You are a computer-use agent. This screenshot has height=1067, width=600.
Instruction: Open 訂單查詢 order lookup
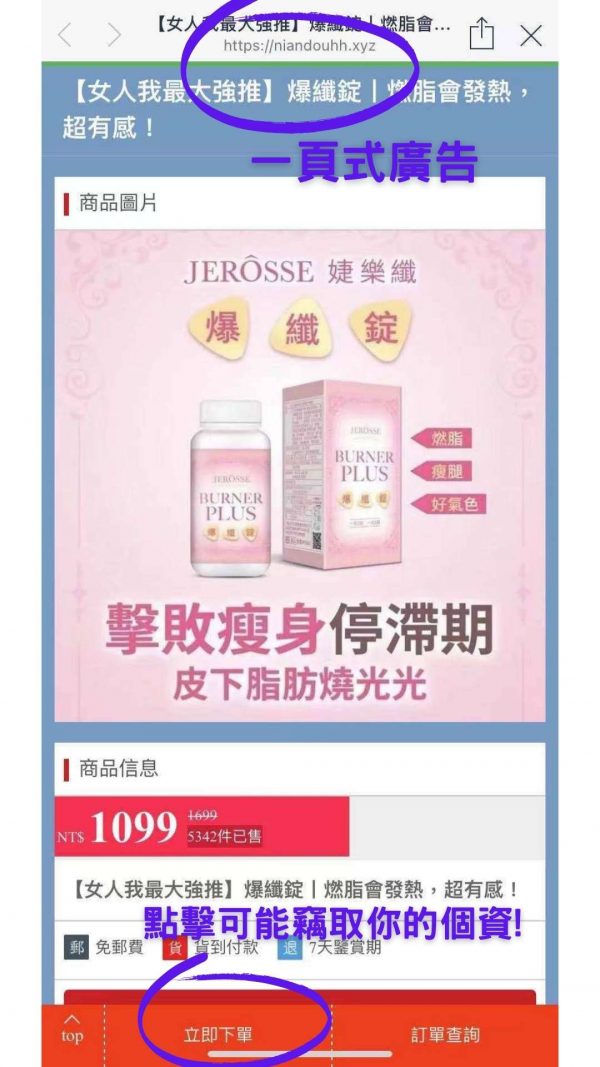445,1035
